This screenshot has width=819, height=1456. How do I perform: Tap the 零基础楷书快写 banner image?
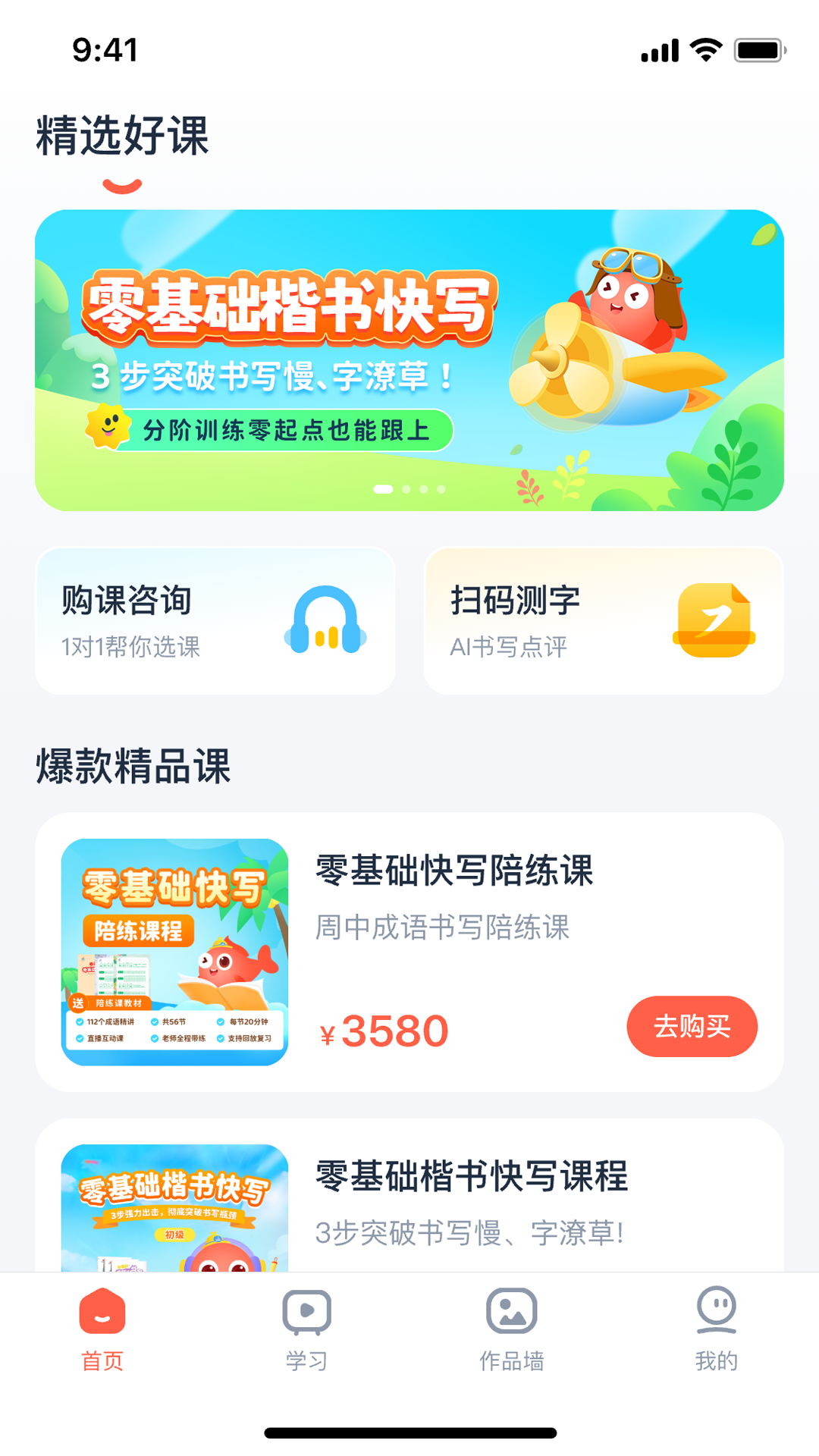click(x=409, y=355)
